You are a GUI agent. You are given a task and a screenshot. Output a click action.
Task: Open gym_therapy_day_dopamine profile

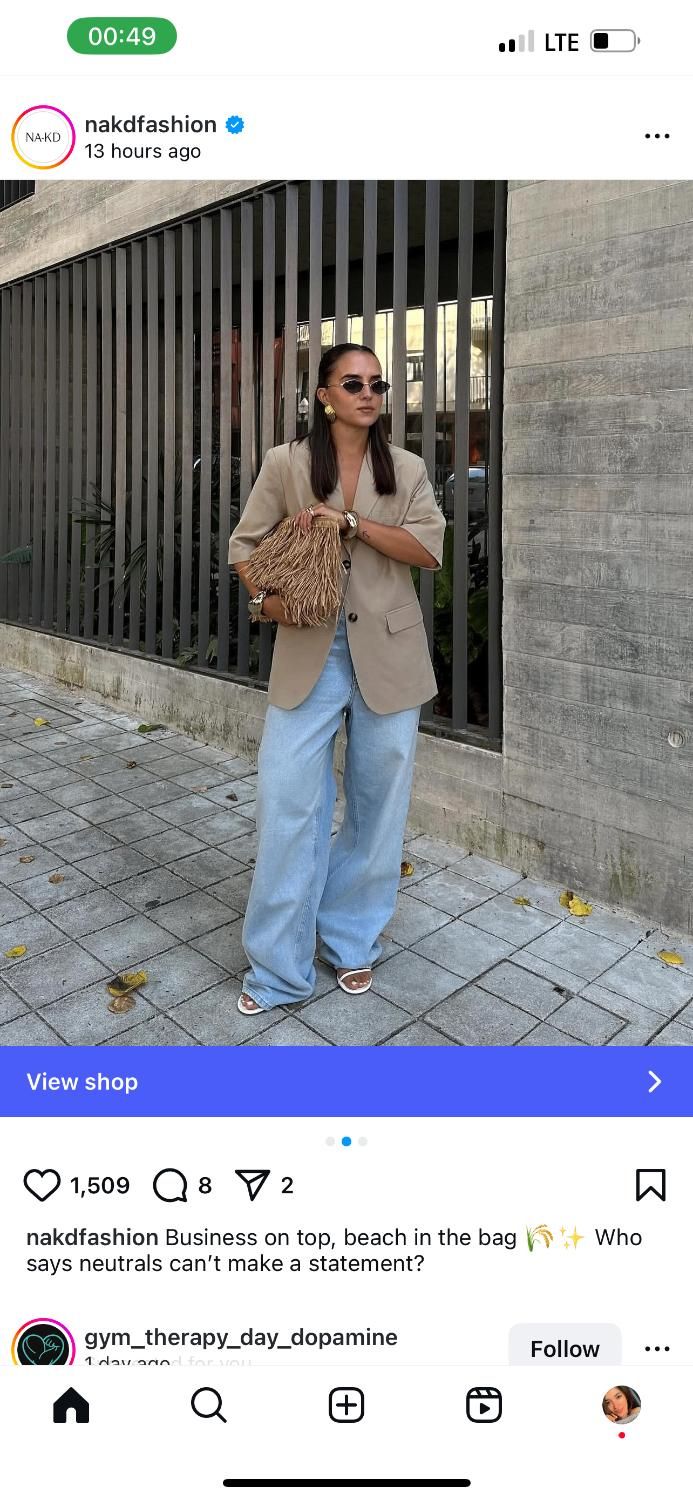point(240,1337)
